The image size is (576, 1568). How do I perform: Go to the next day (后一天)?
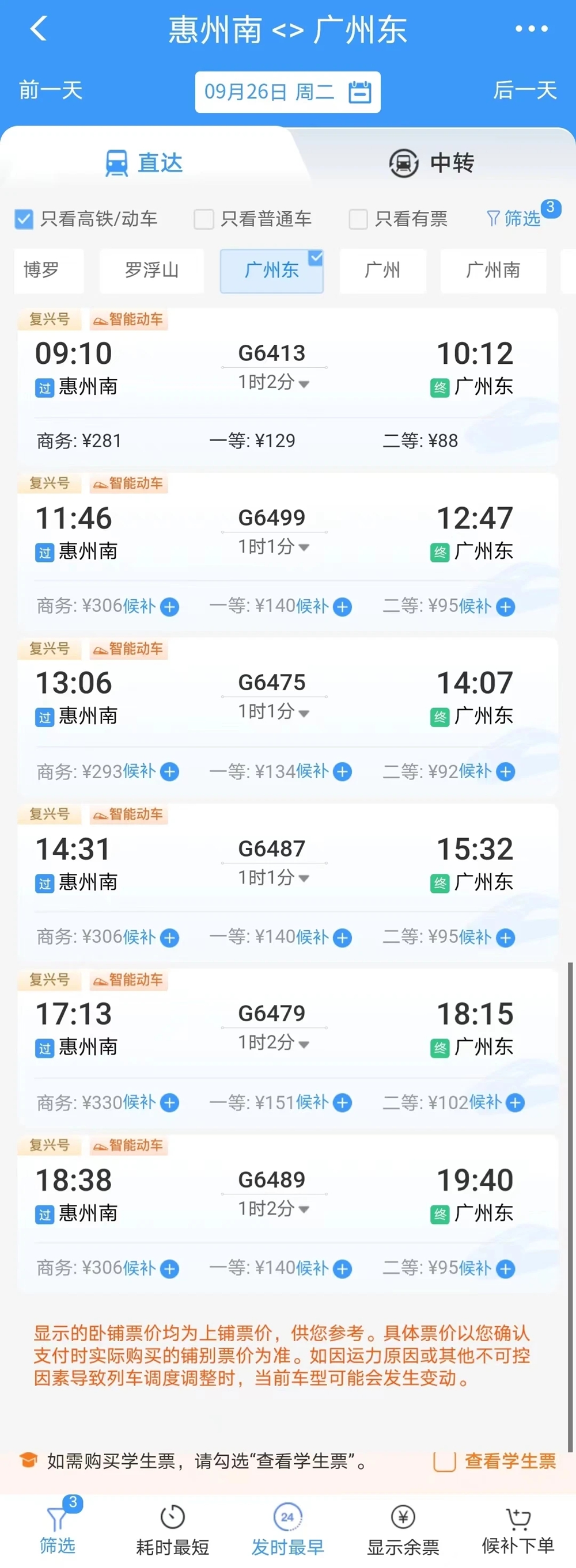click(525, 91)
